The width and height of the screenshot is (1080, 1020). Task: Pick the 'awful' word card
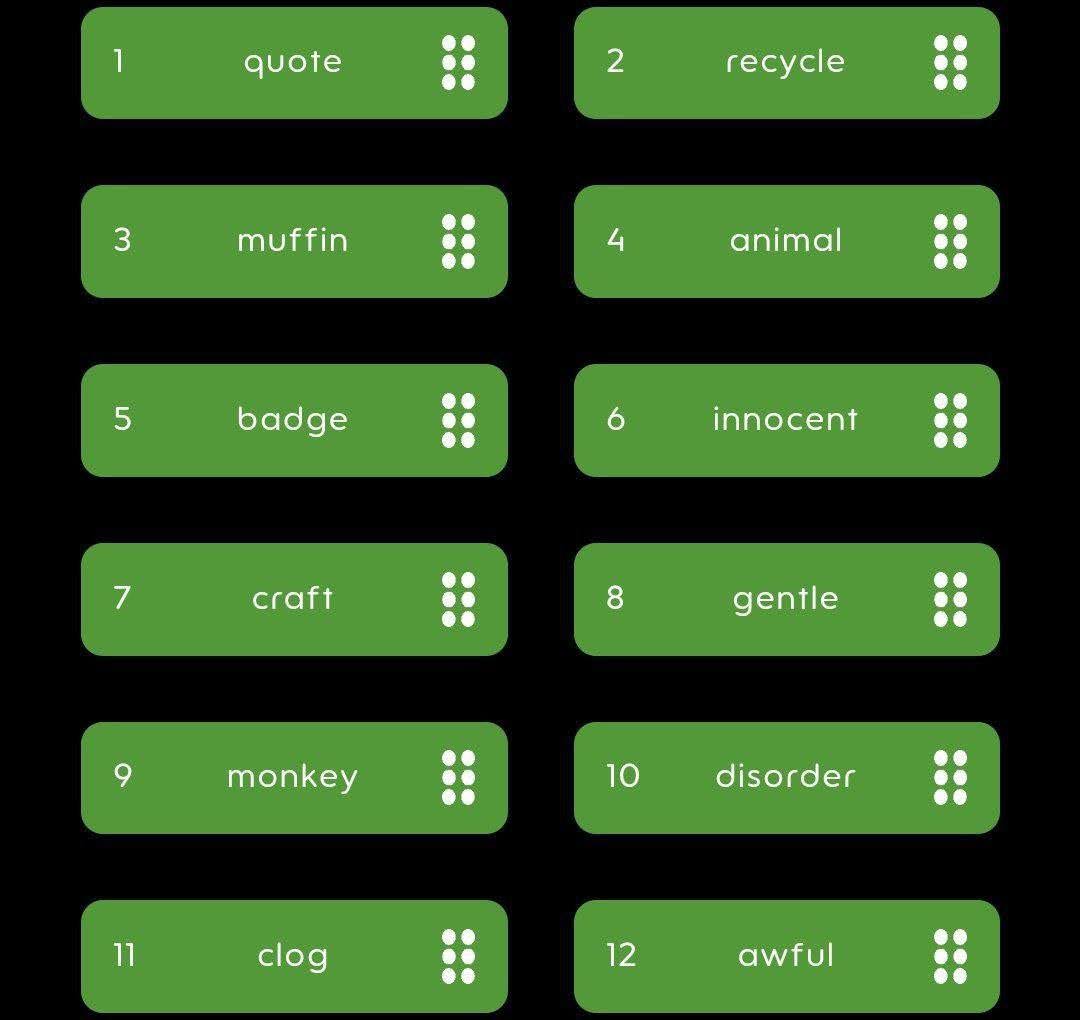coord(786,956)
